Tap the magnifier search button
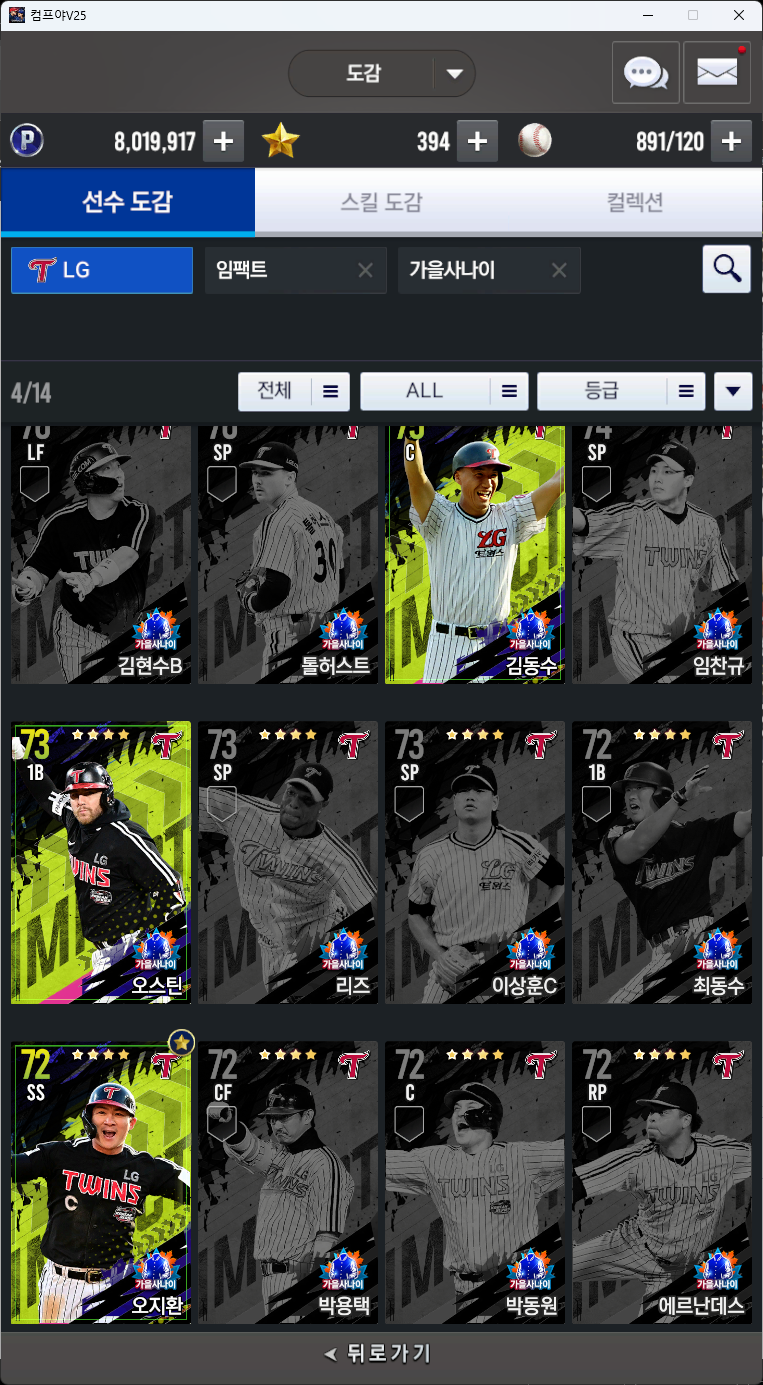This screenshot has height=1385, width=763. (726, 269)
